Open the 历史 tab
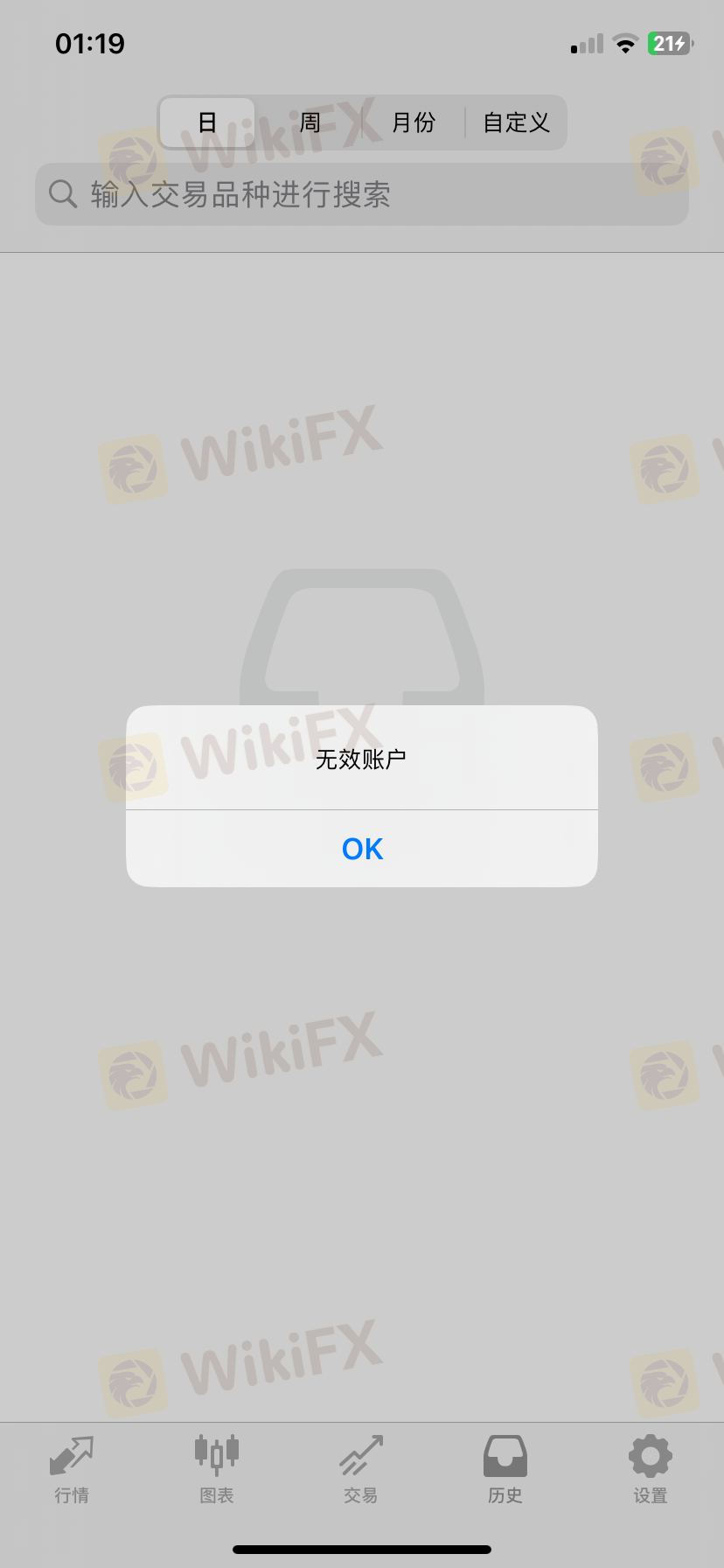The image size is (724, 1568). [505, 1470]
